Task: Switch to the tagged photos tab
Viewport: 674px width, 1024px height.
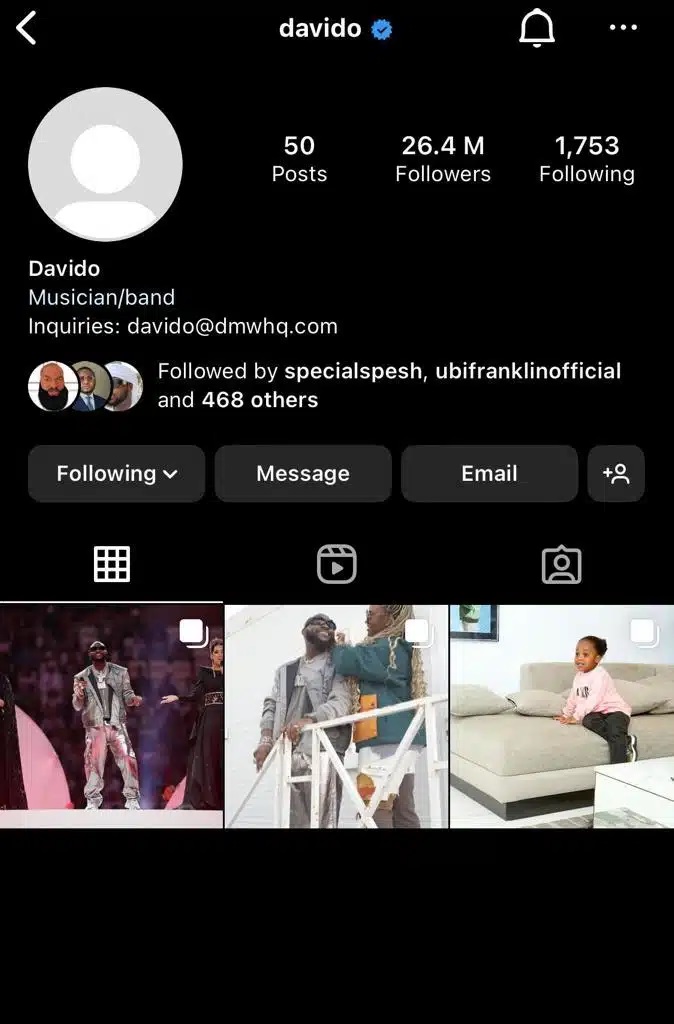Action: pos(561,565)
